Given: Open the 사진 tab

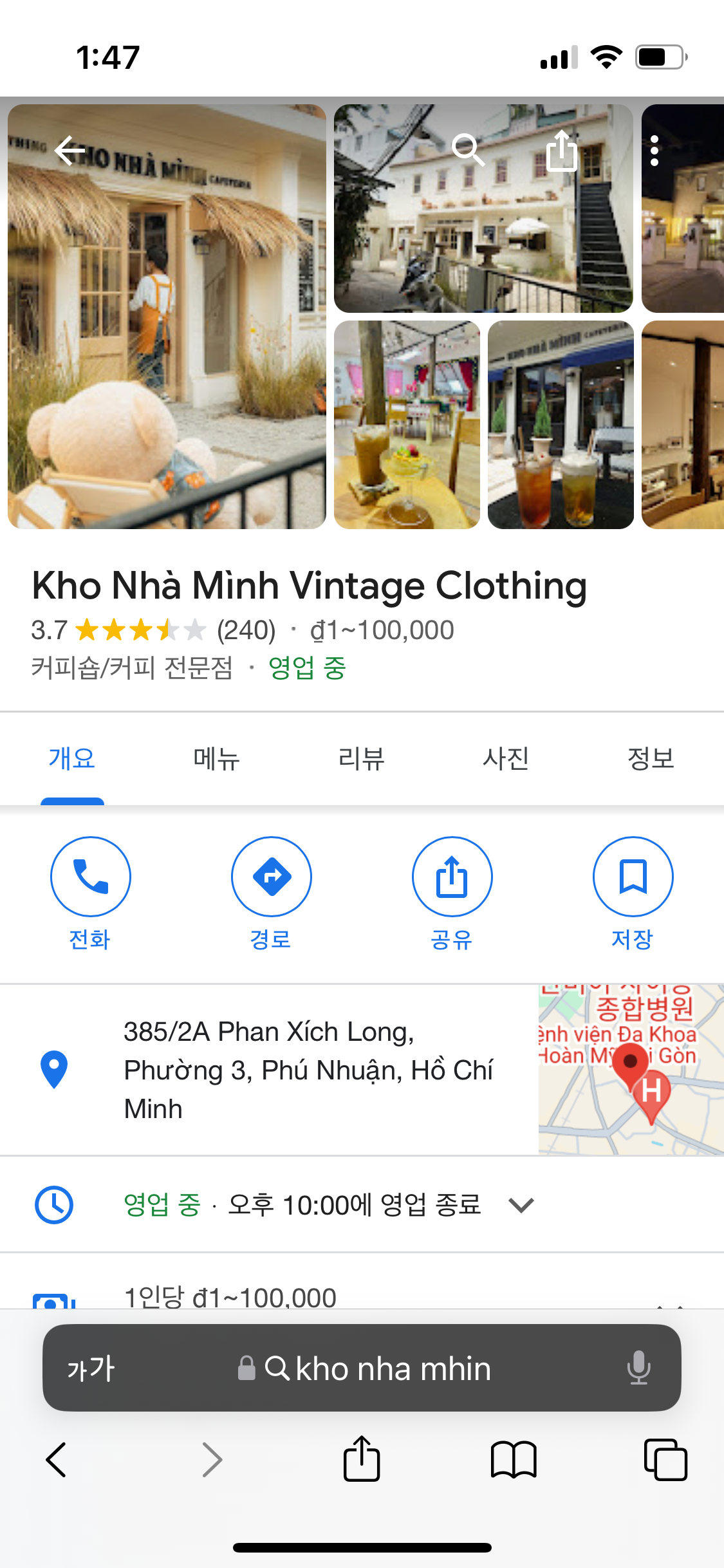Looking at the screenshot, I should [506, 758].
